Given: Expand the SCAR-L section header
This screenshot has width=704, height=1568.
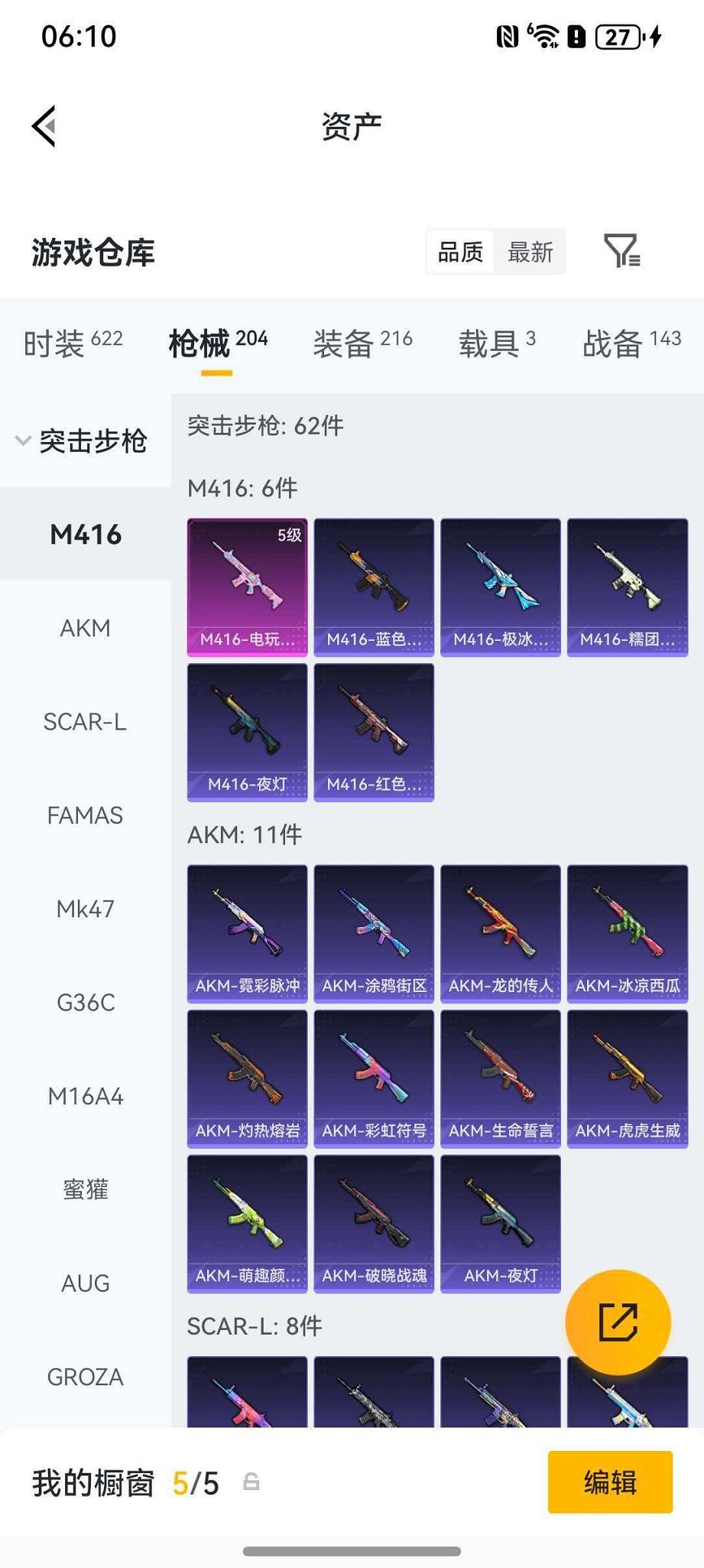Looking at the screenshot, I should tap(255, 1326).
